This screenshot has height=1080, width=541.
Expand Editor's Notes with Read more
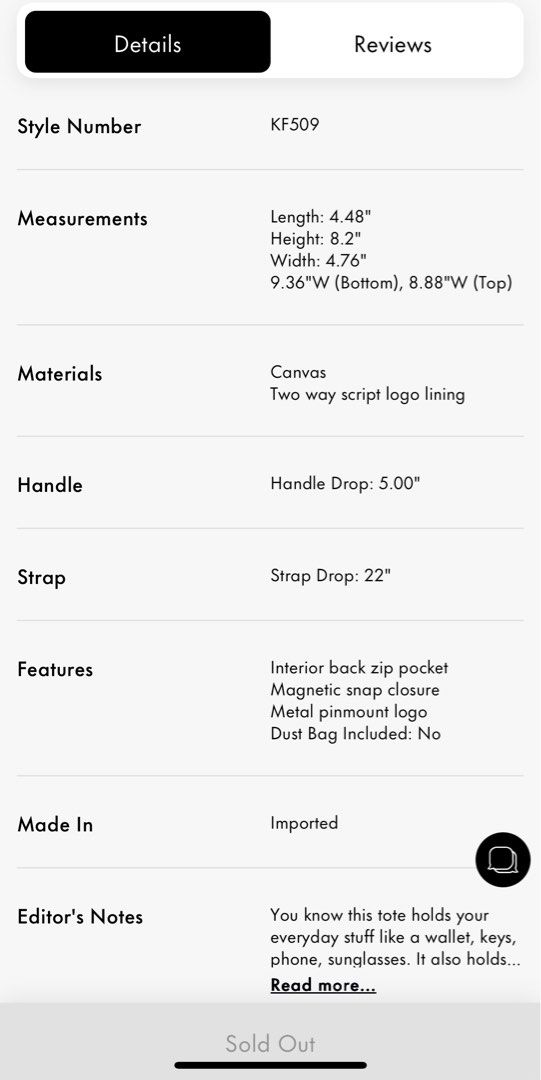coord(323,985)
